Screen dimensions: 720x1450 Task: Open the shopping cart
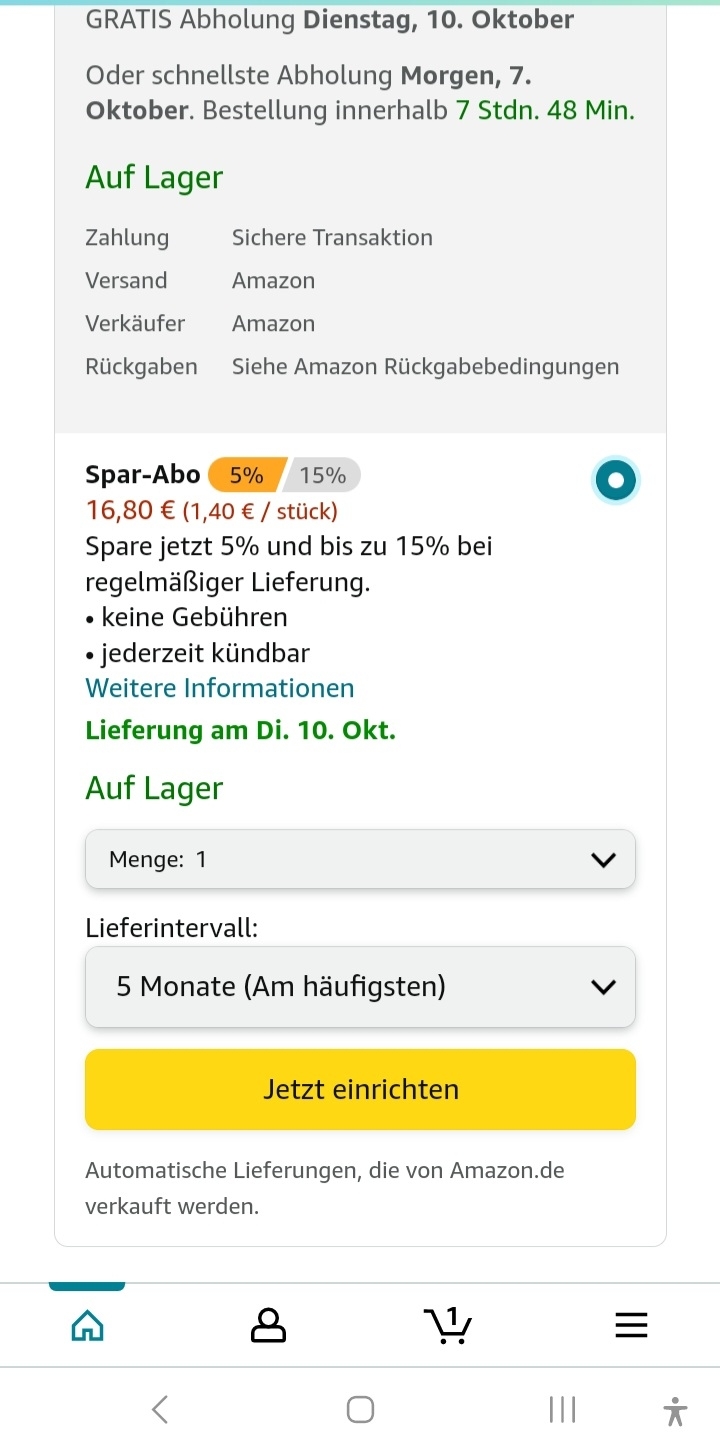pyautogui.click(x=448, y=1325)
